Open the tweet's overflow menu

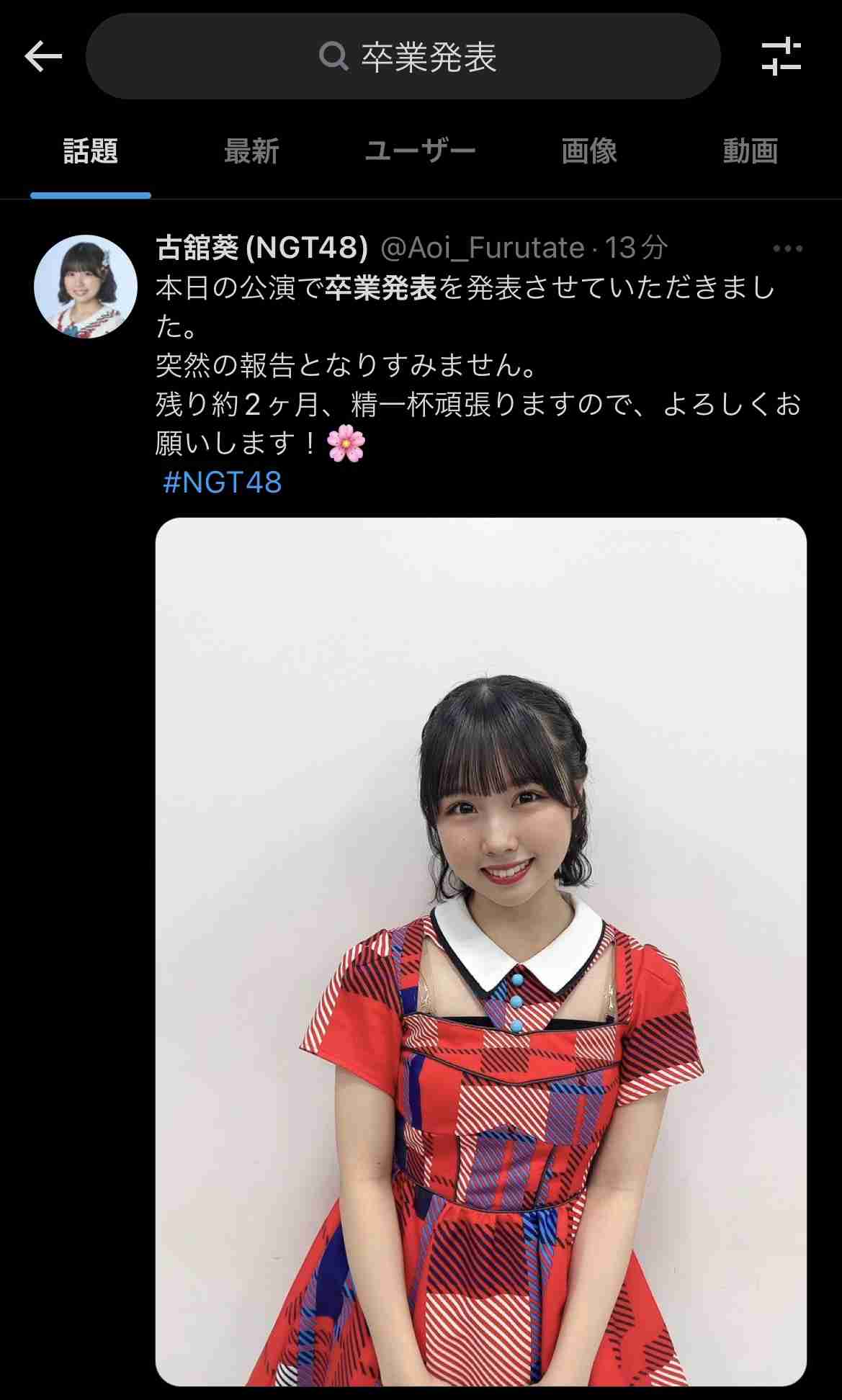coord(787,249)
